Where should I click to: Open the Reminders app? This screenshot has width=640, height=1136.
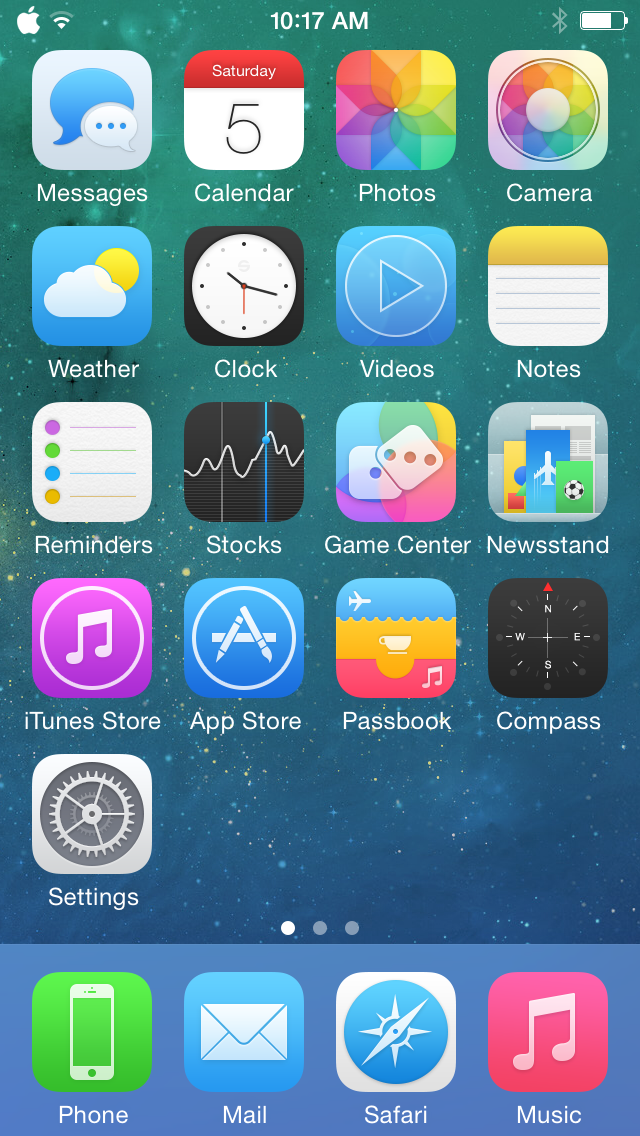(92, 462)
